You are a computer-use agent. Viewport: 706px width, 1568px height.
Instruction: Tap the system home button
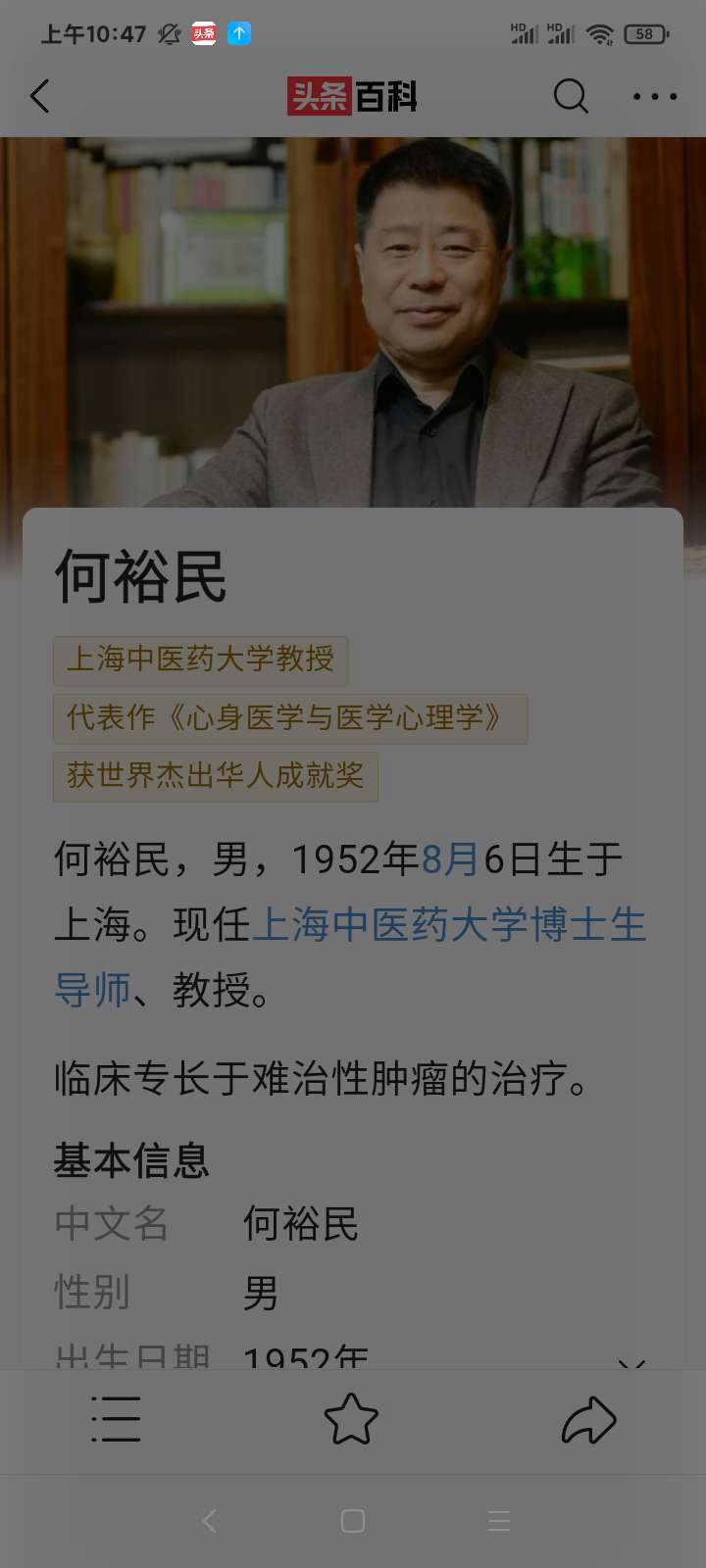tap(353, 1521)
